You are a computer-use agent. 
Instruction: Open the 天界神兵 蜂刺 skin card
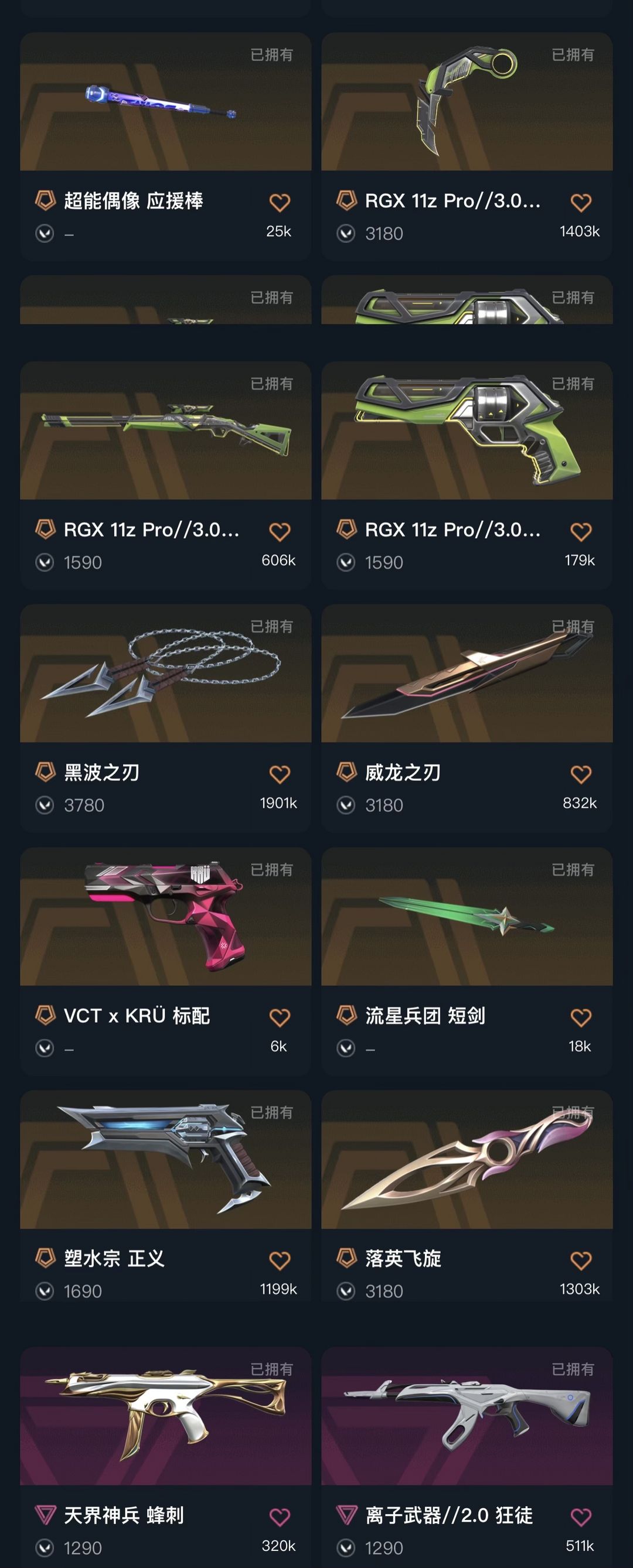(x=165, y=1416)
